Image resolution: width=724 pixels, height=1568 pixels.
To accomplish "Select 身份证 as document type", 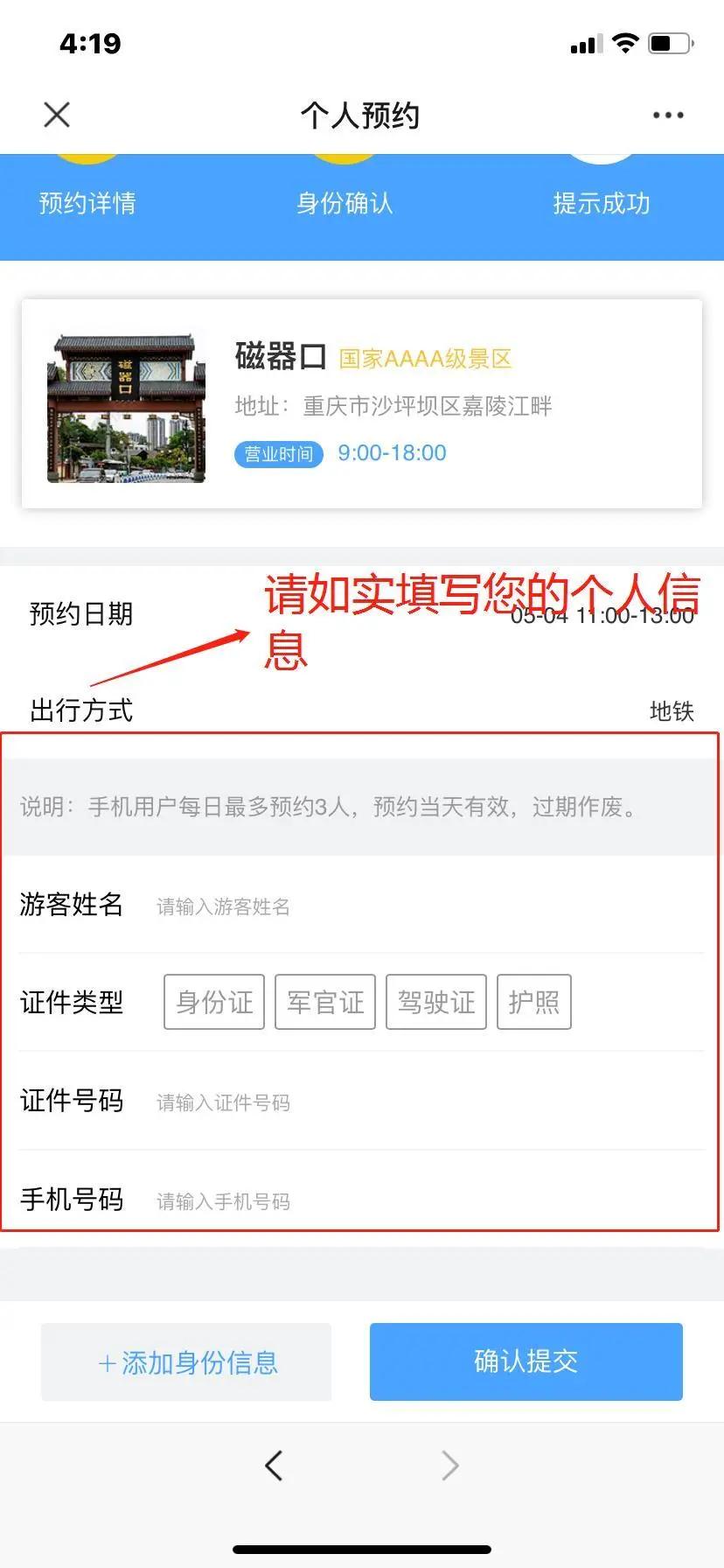I will [214, 1002].
